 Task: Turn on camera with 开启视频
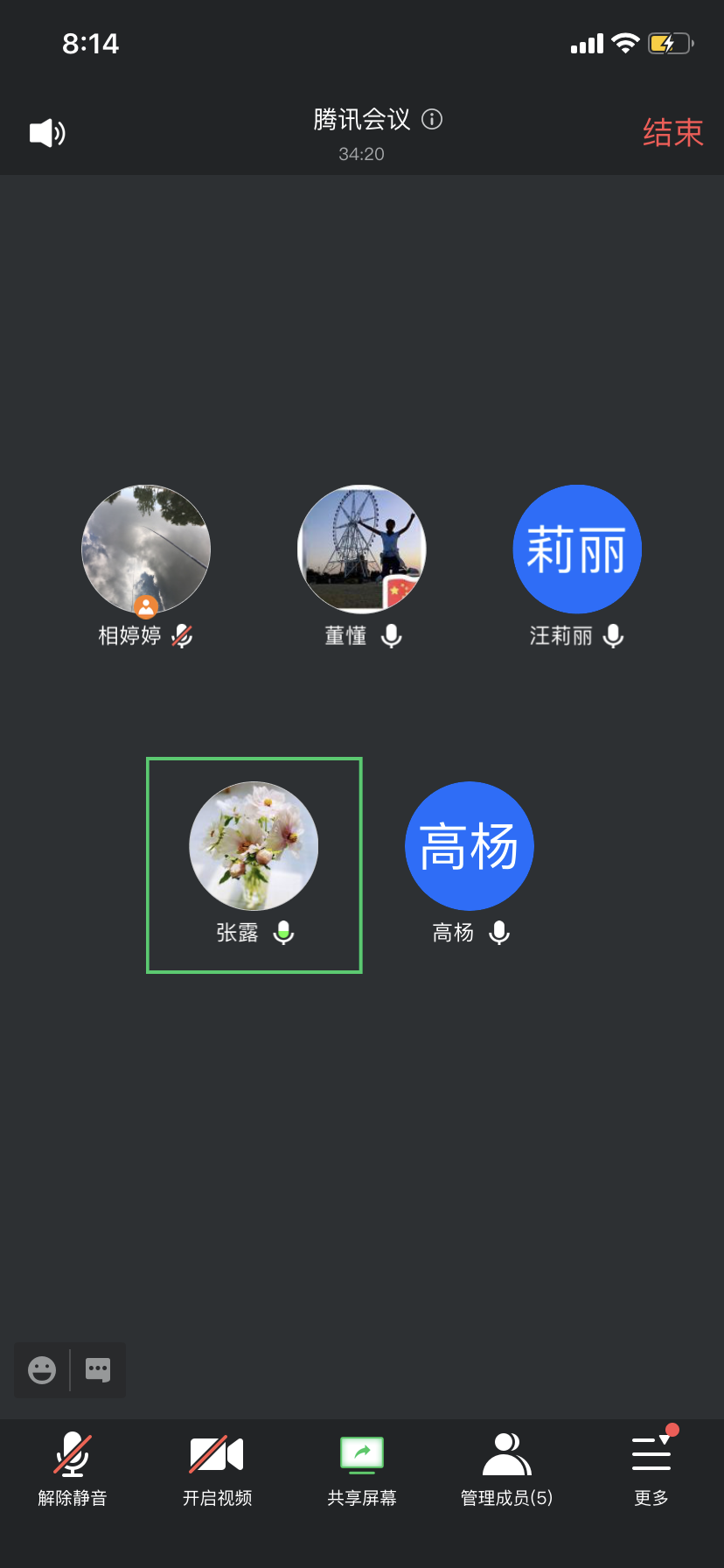[x=217, y=1470]
